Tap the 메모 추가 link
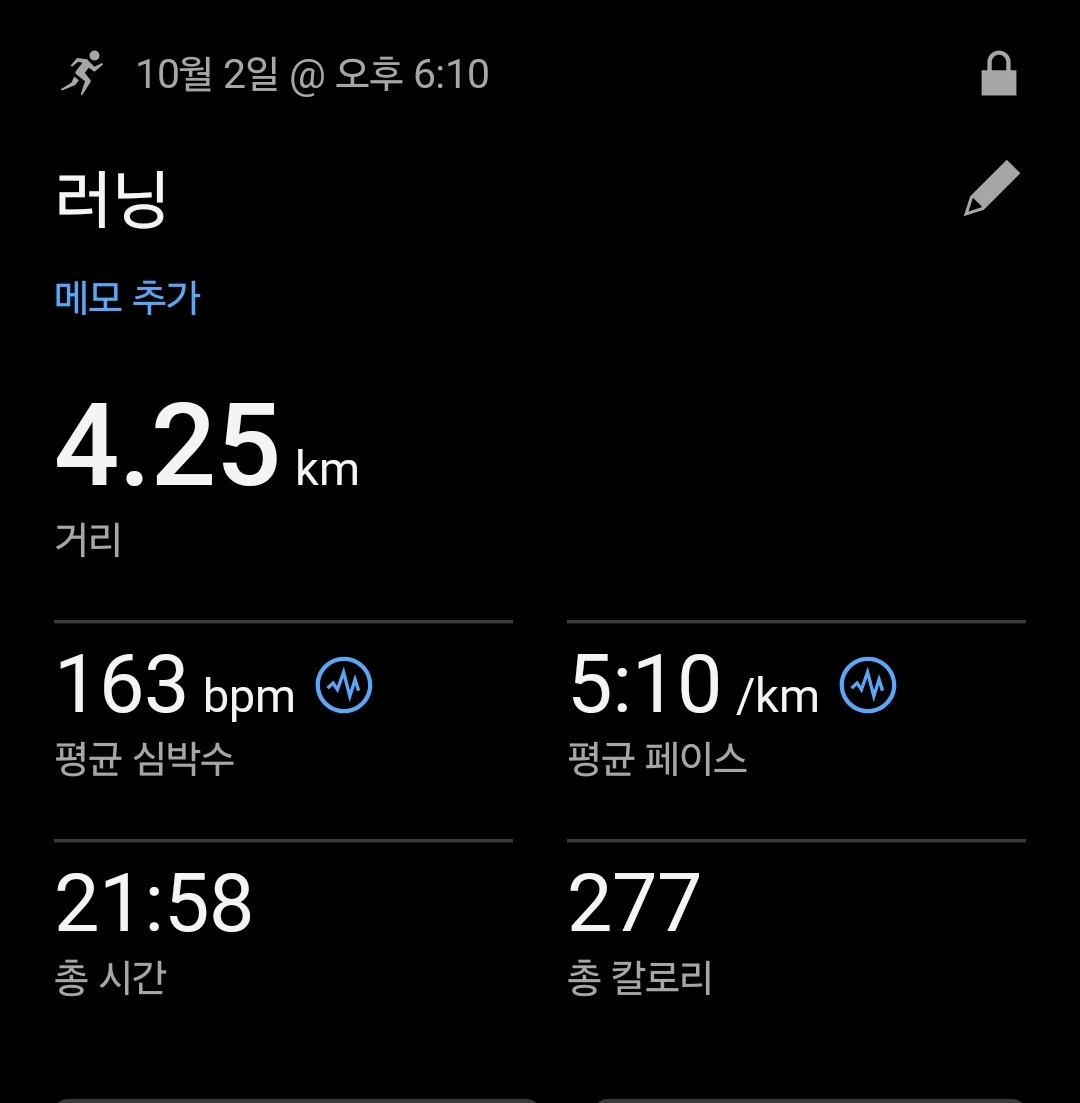This screenshot has height=1103, width=1080. click(128, 298)
